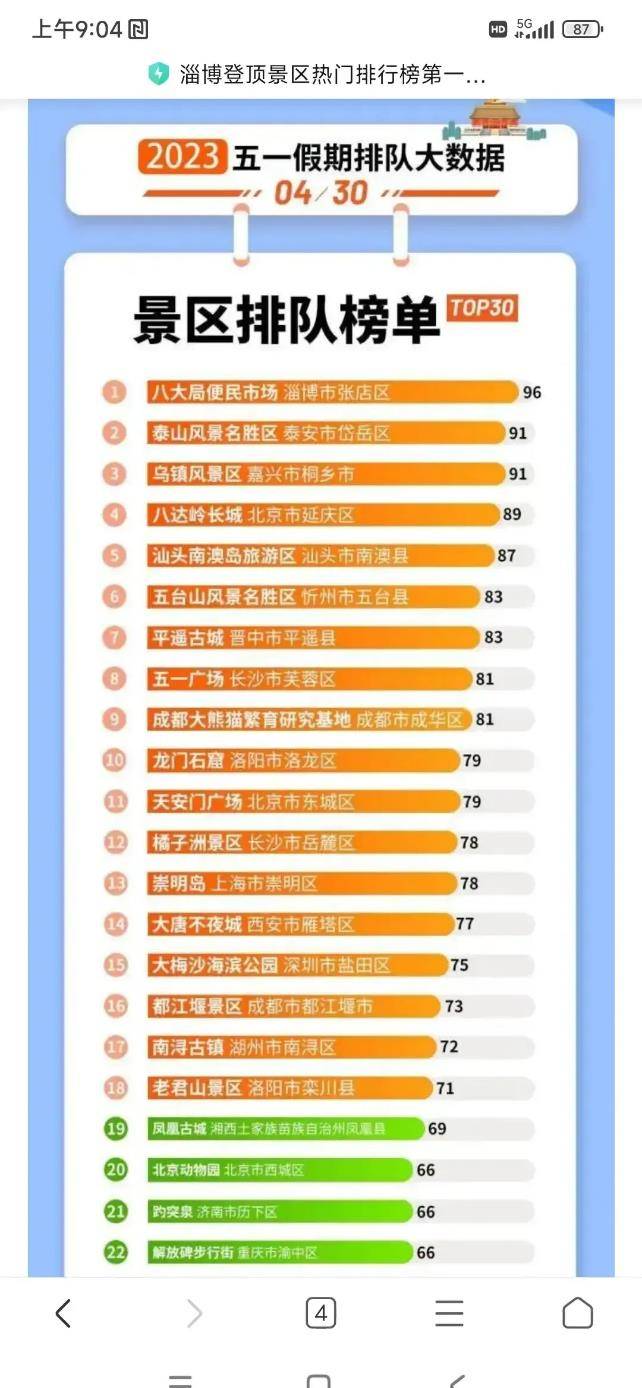Open the tab switcher showing 4 tabs
The width and height of the screenshot is (642, 1388).
tap(320, 1313)
